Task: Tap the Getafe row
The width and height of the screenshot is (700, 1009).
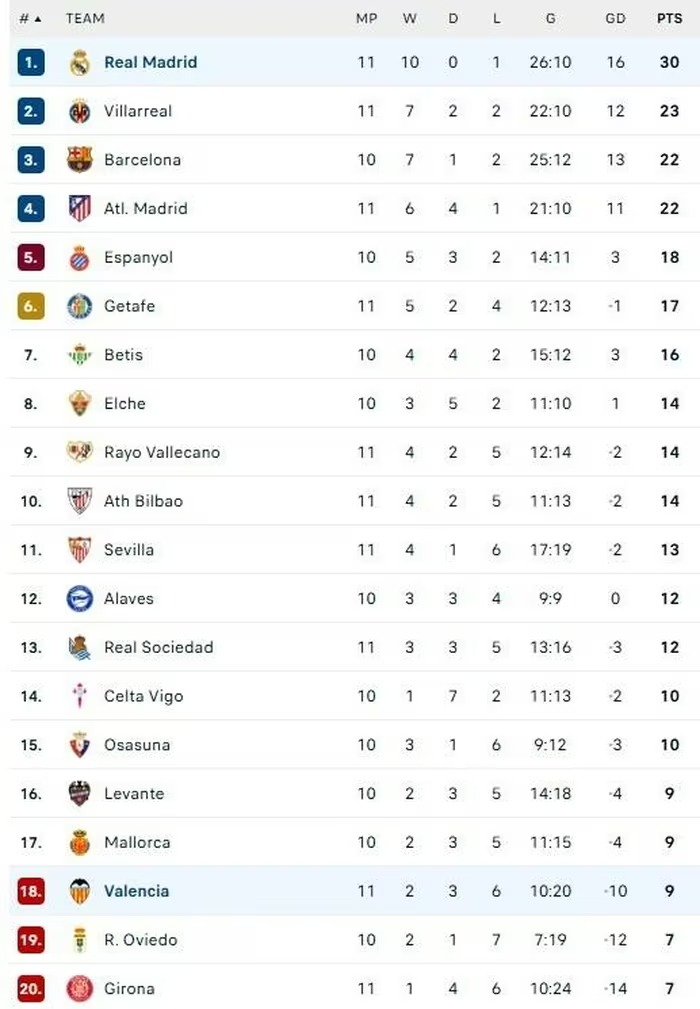Action: pos(129,306)
